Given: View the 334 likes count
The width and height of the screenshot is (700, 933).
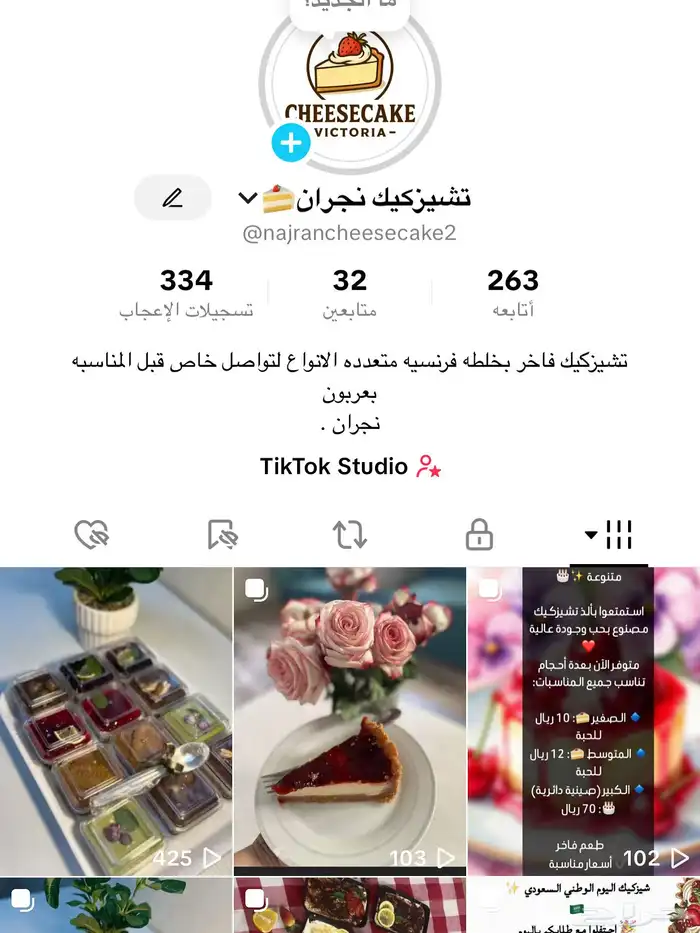Looking at the screenshot, I should coord(186,293).
